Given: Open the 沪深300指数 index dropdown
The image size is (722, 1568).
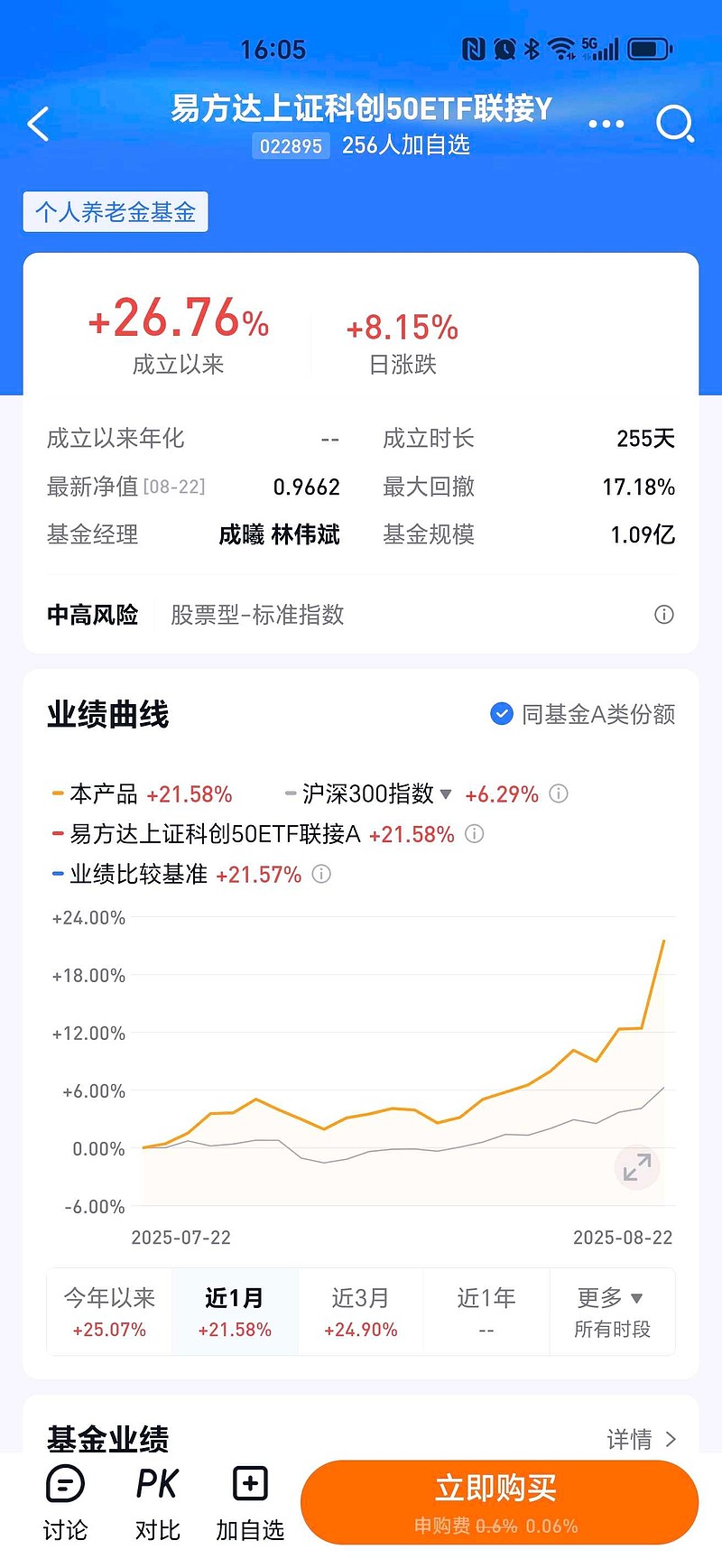Looking at the screenshot, I should click(x=446, y=794).
